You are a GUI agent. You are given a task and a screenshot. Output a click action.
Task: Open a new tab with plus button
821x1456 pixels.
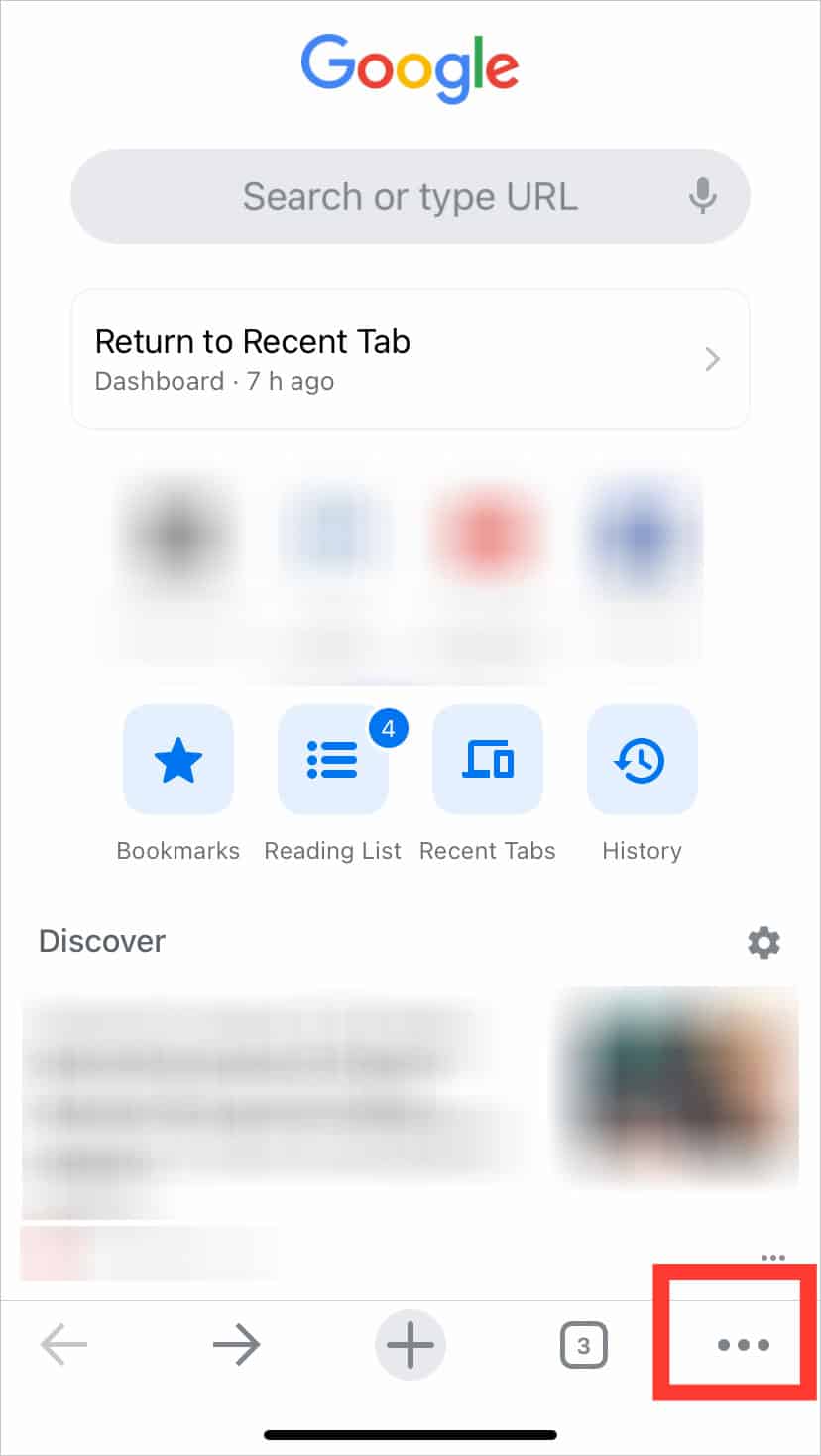tap(410, 1345)
